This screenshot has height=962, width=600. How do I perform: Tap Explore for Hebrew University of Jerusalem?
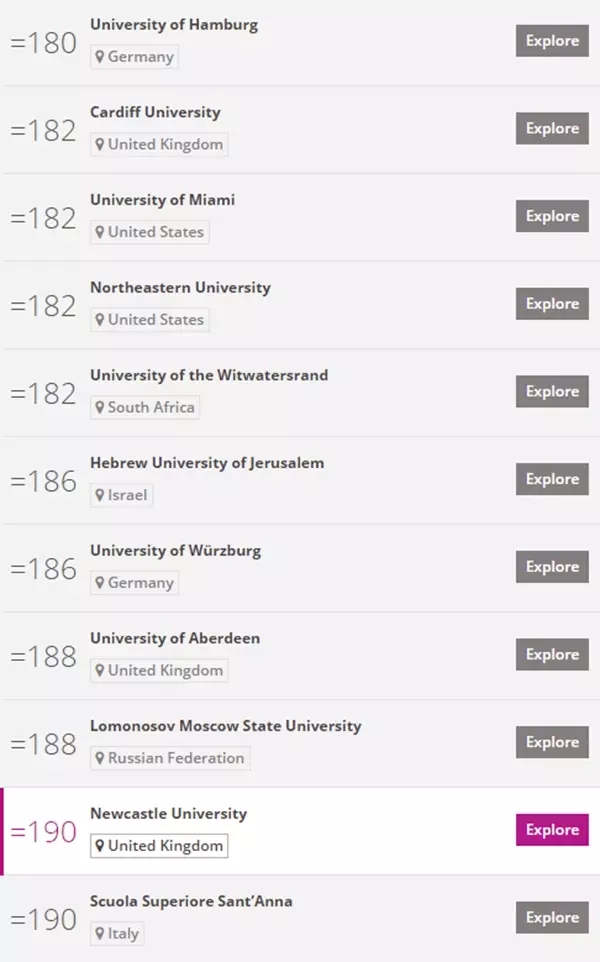click(x=552, y=479)
